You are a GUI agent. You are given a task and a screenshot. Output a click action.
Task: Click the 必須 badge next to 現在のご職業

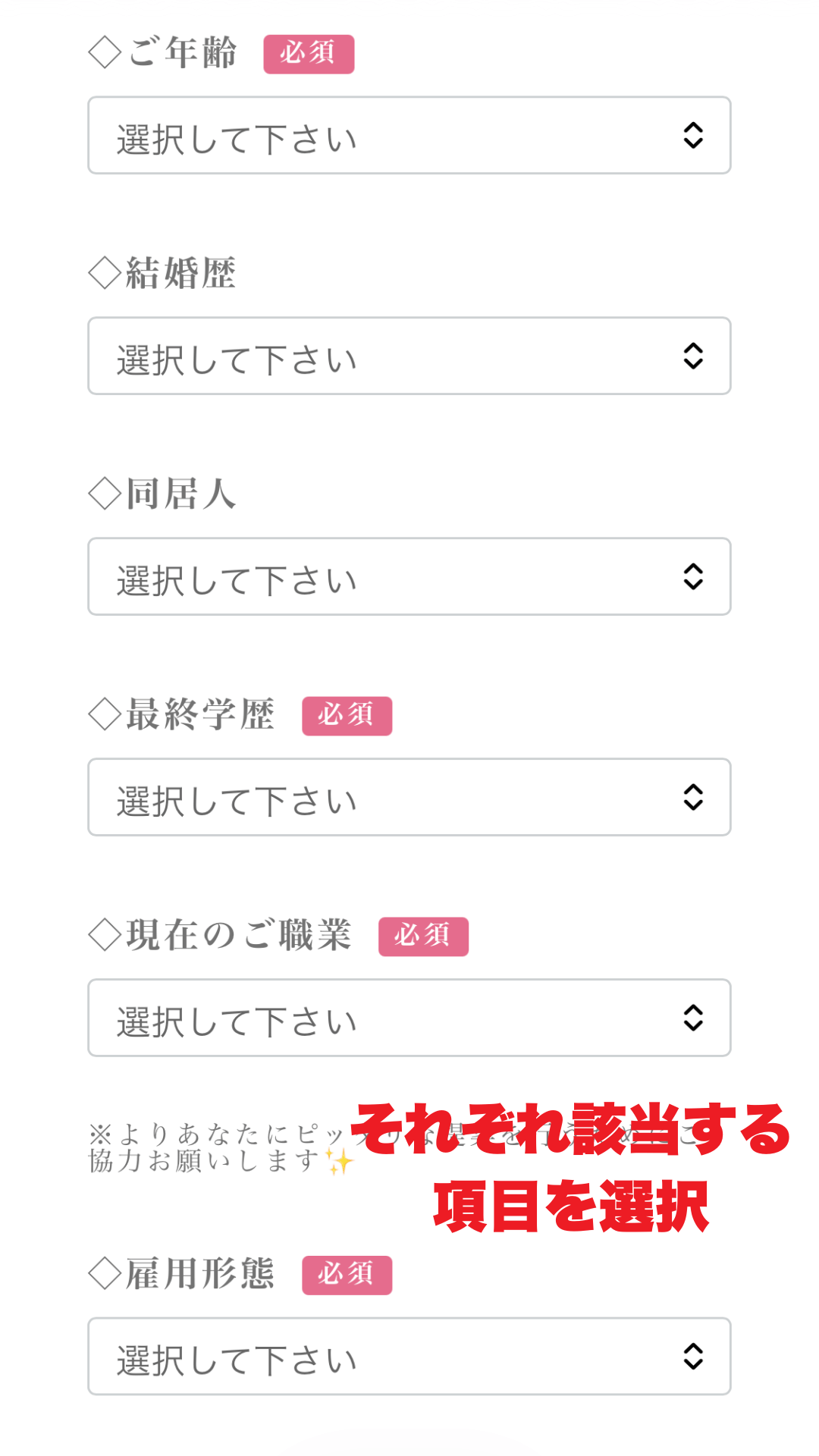425,936
